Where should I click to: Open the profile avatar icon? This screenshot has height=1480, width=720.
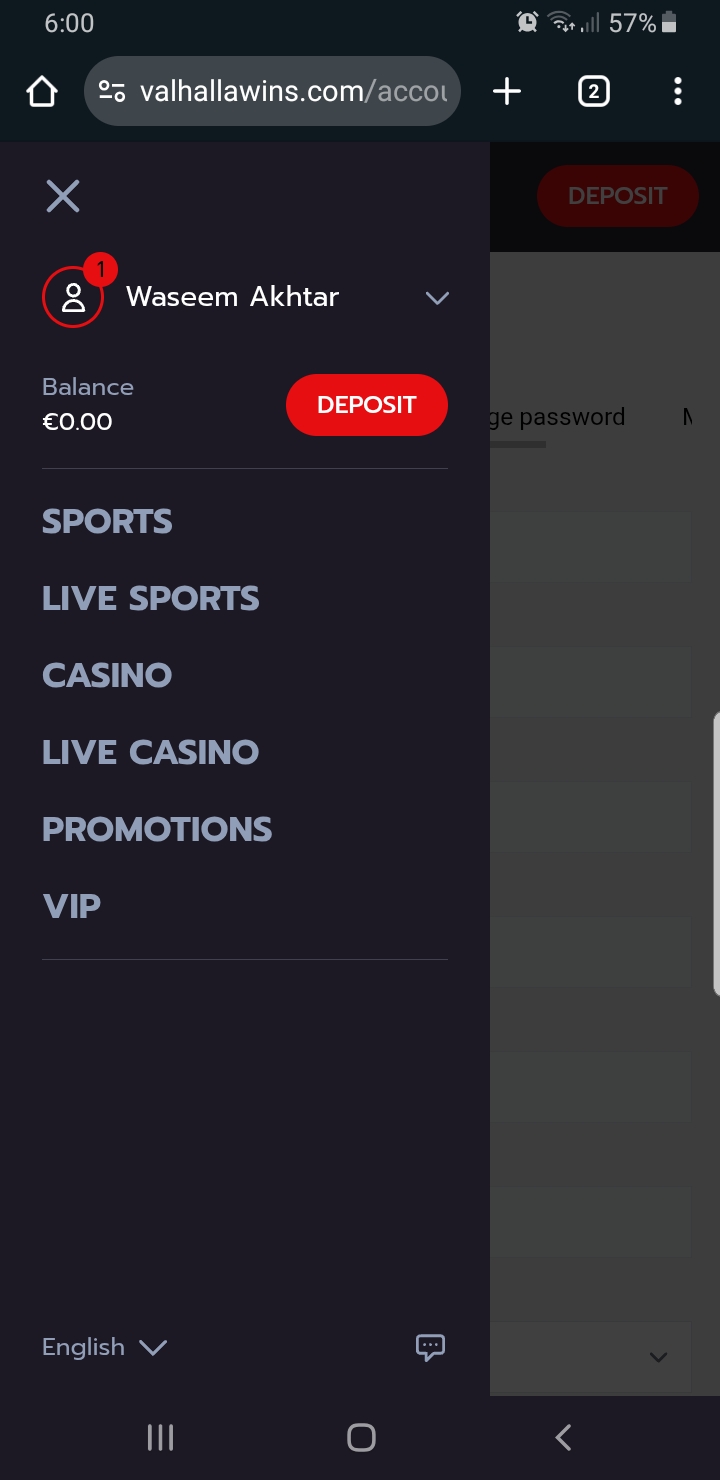(73, 296)
